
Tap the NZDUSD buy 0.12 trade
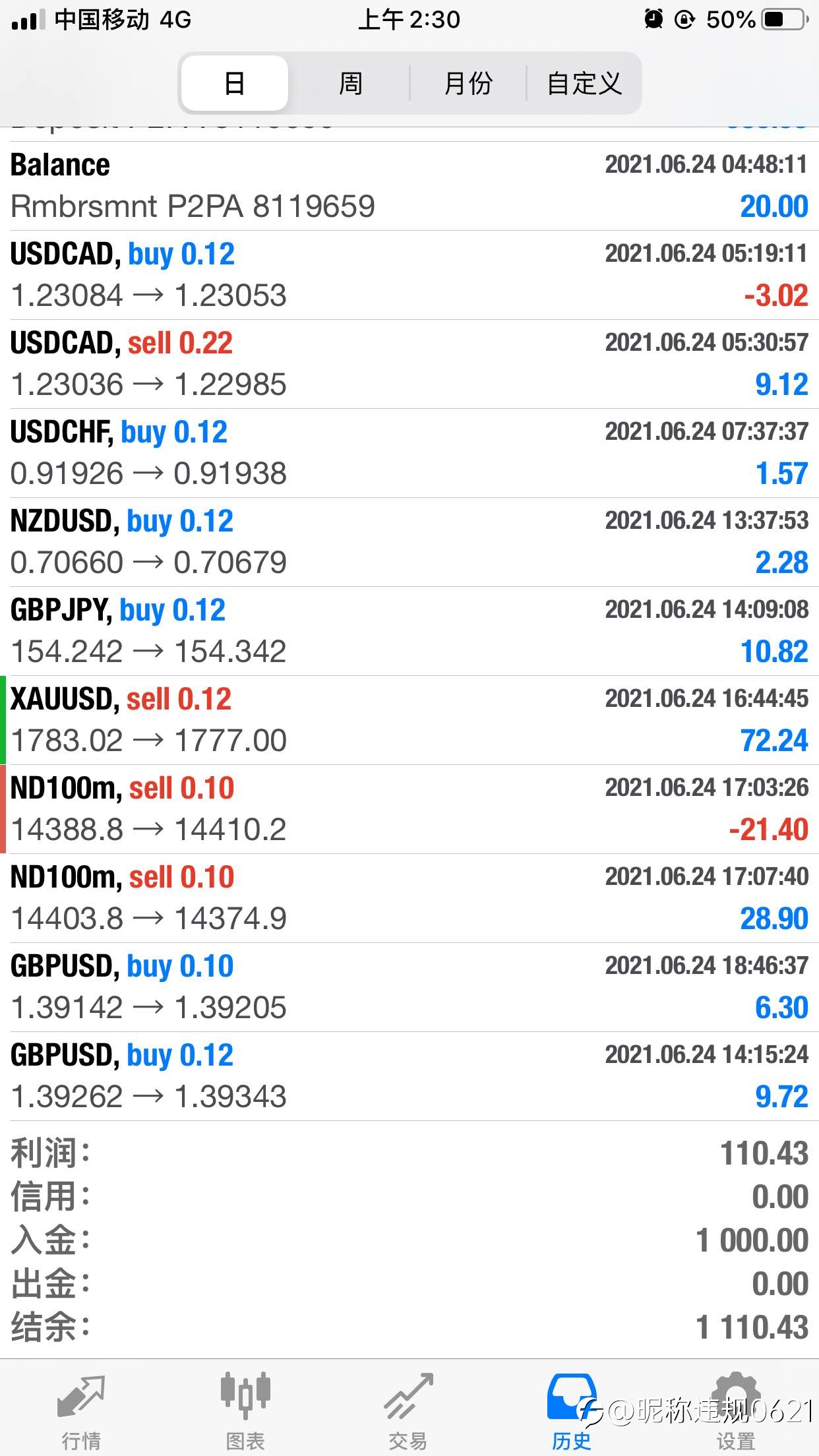click(409, 542)
